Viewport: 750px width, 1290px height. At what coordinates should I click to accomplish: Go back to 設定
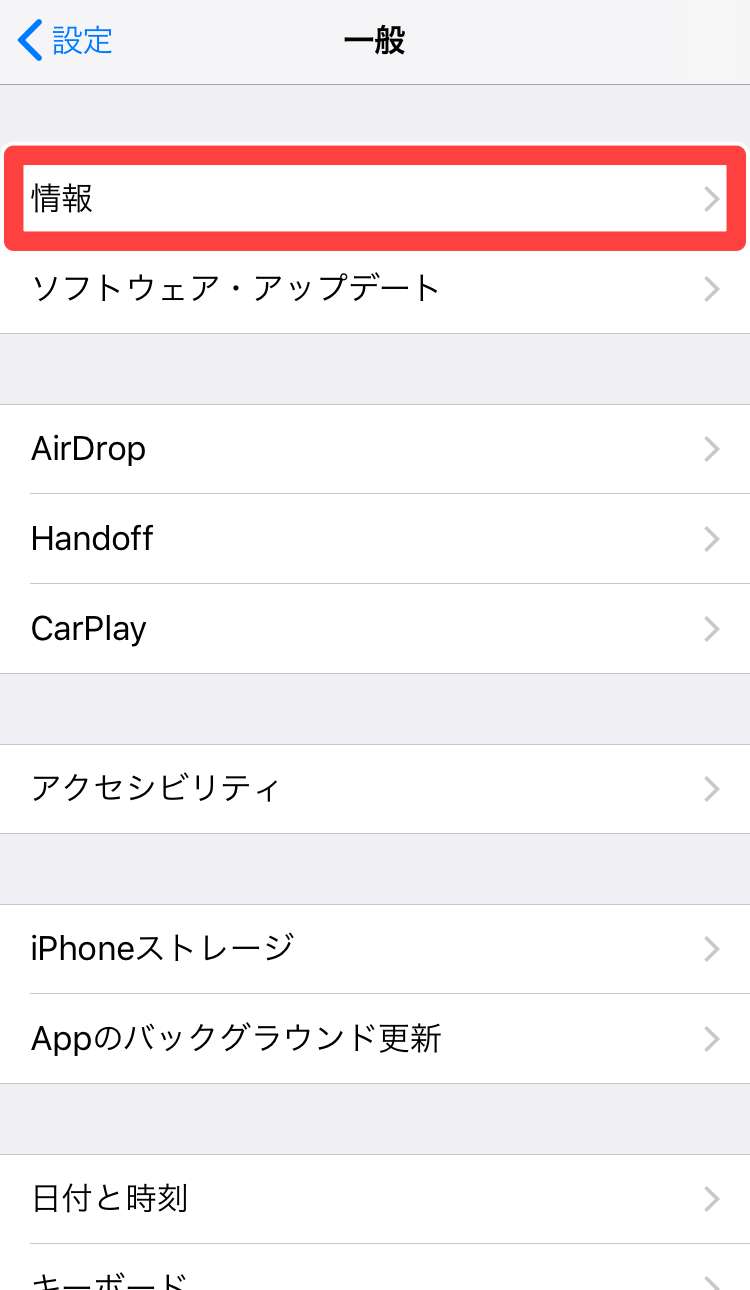(66, 41)
